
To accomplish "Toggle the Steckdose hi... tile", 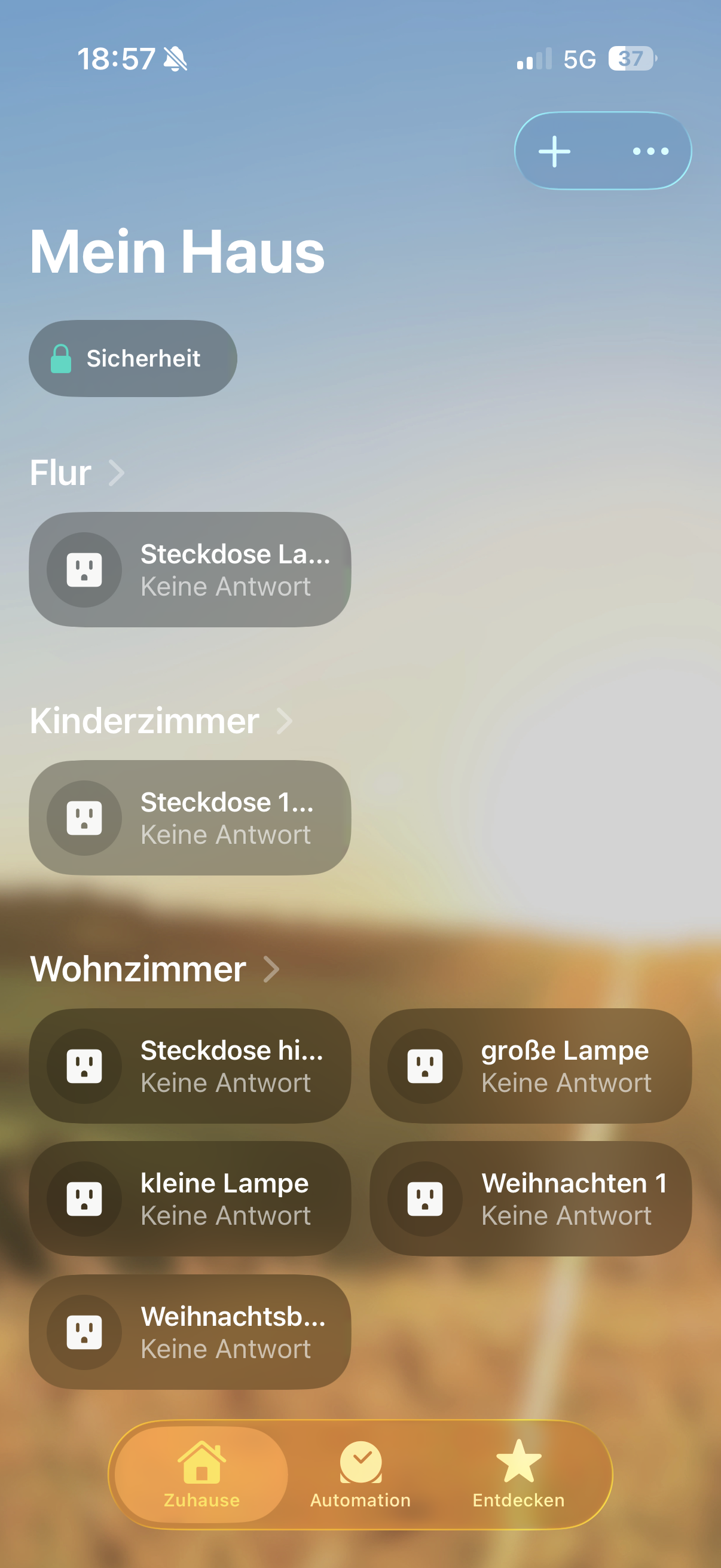I will coord(84,1066).
